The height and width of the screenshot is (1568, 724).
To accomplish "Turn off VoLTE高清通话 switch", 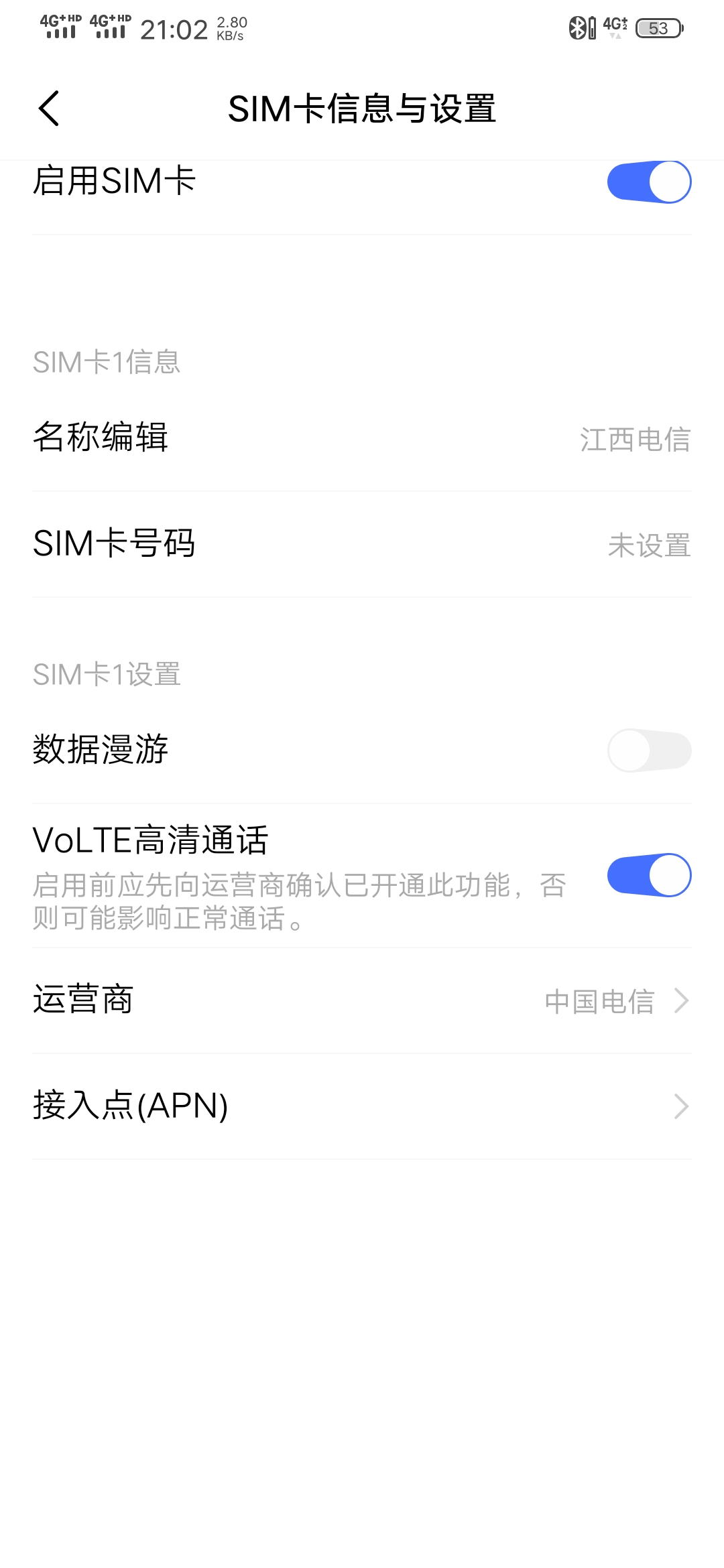I will (x=648, y=875).
